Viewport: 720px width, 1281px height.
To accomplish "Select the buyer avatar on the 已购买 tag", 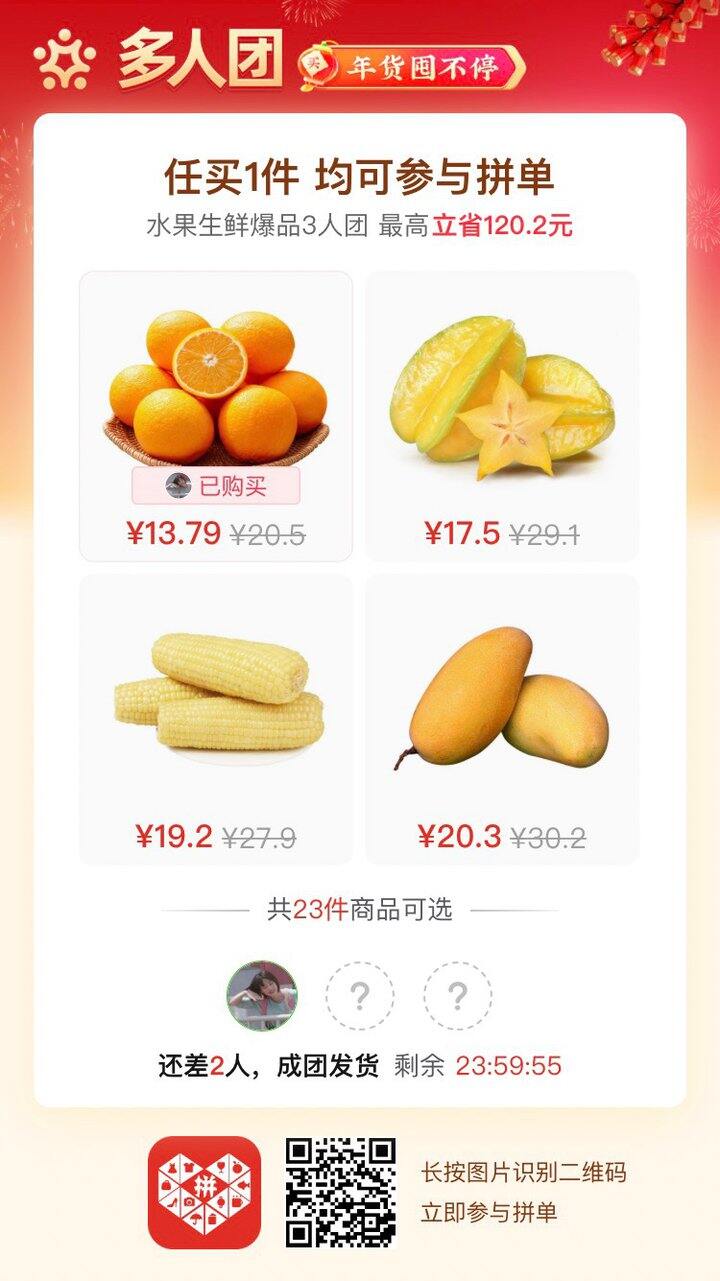I will [x=181, y=486].
